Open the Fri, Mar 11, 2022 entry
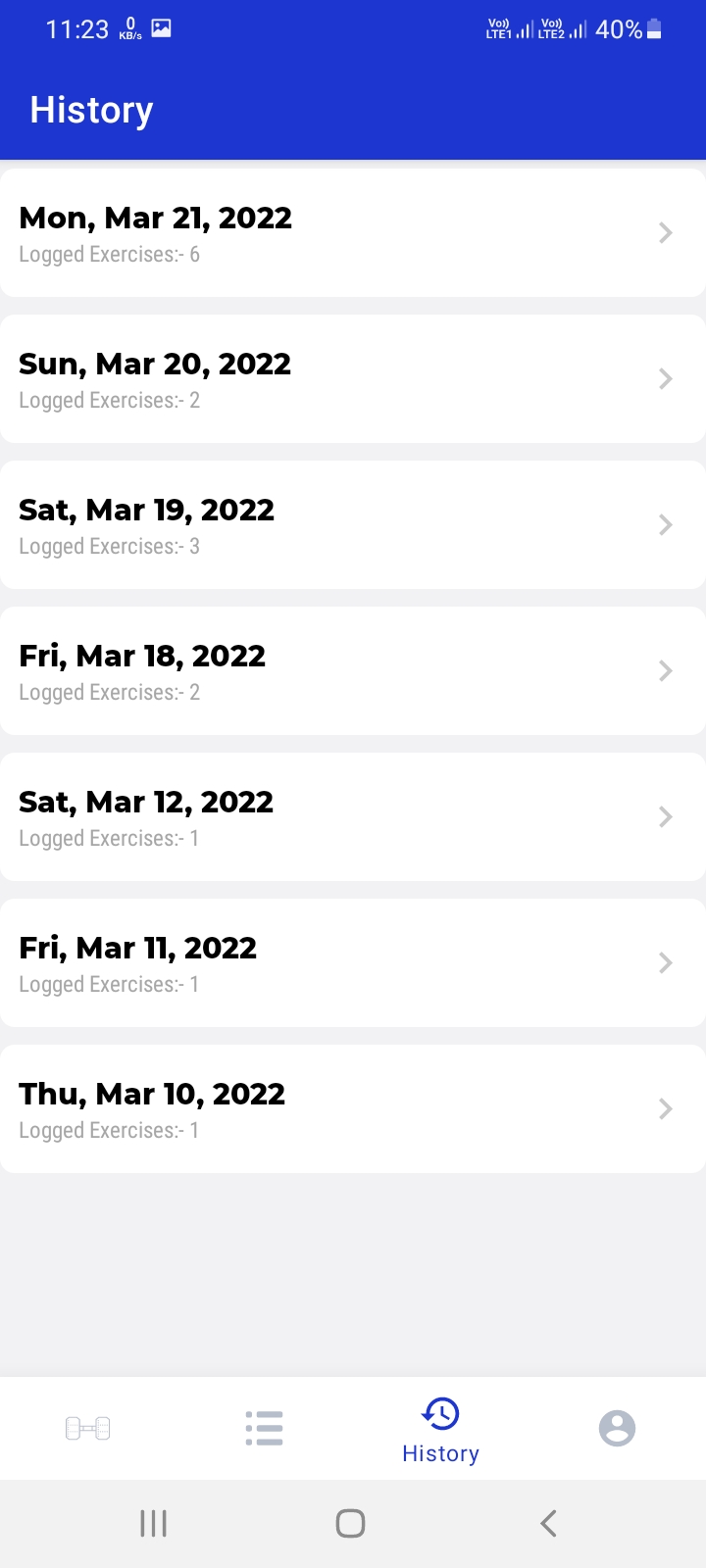This screenshot has width=706, height=1568. click(x=353, y=963)
